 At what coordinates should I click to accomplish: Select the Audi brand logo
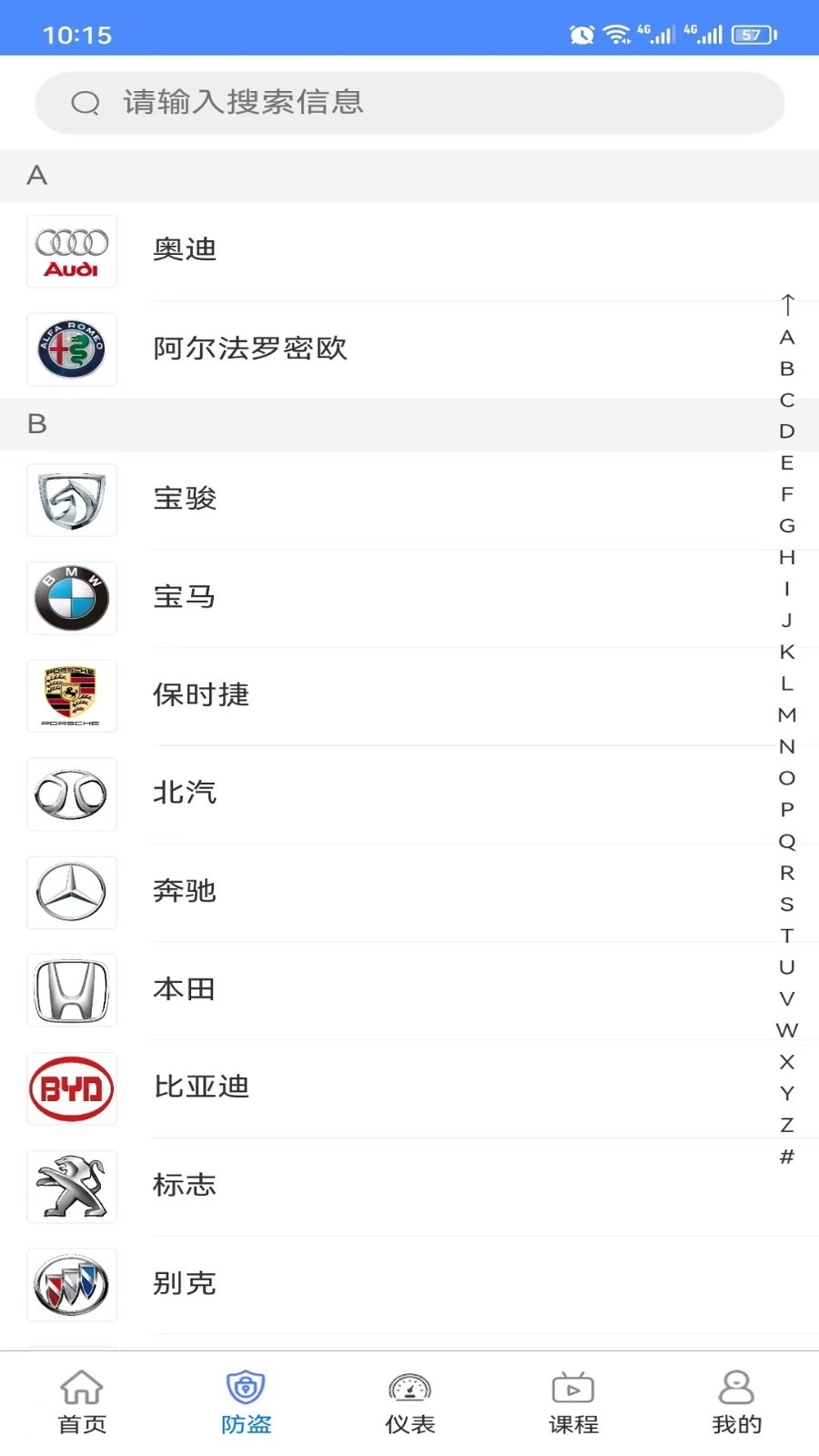click(x=71, y=250)
